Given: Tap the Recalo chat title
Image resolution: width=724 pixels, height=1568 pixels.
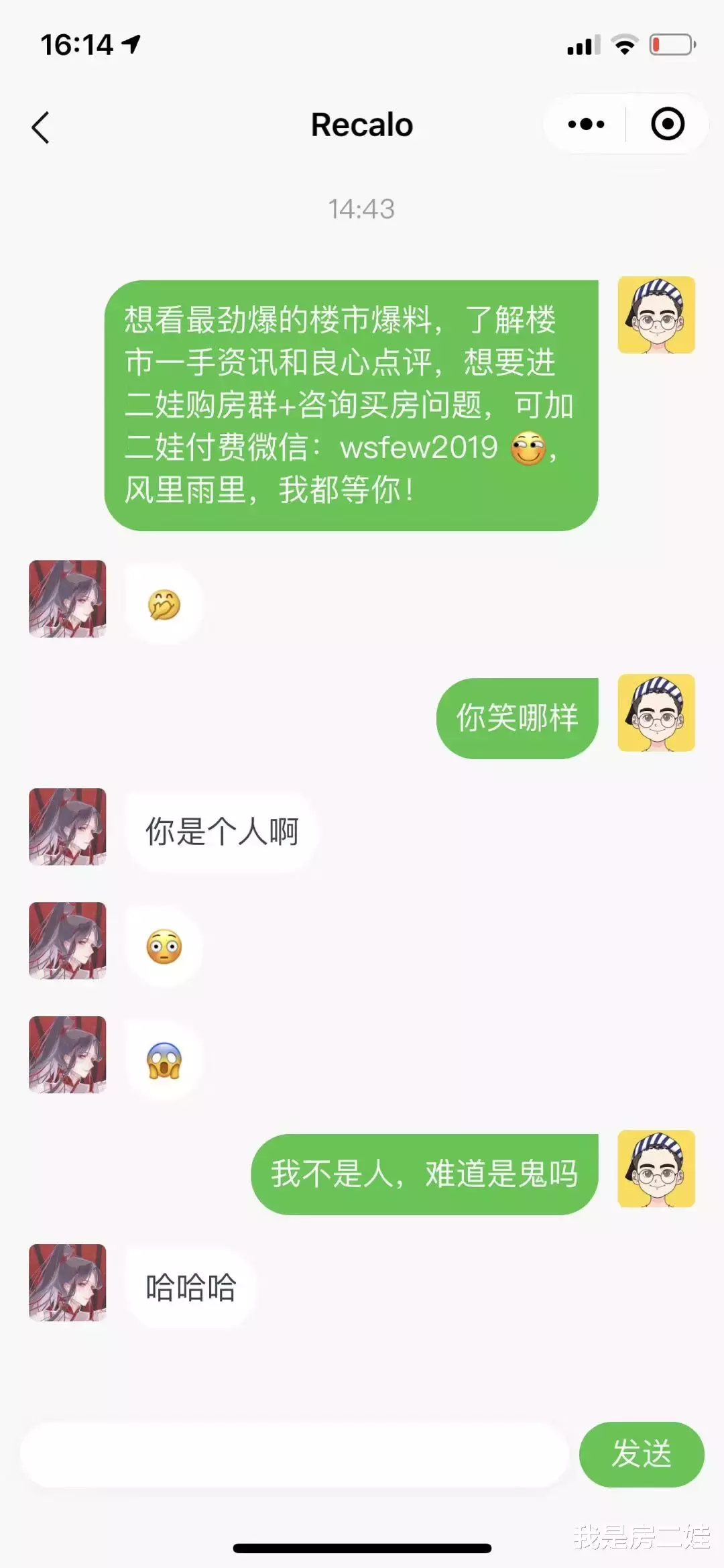Looking at the screenshot, I should pos(361,124).
